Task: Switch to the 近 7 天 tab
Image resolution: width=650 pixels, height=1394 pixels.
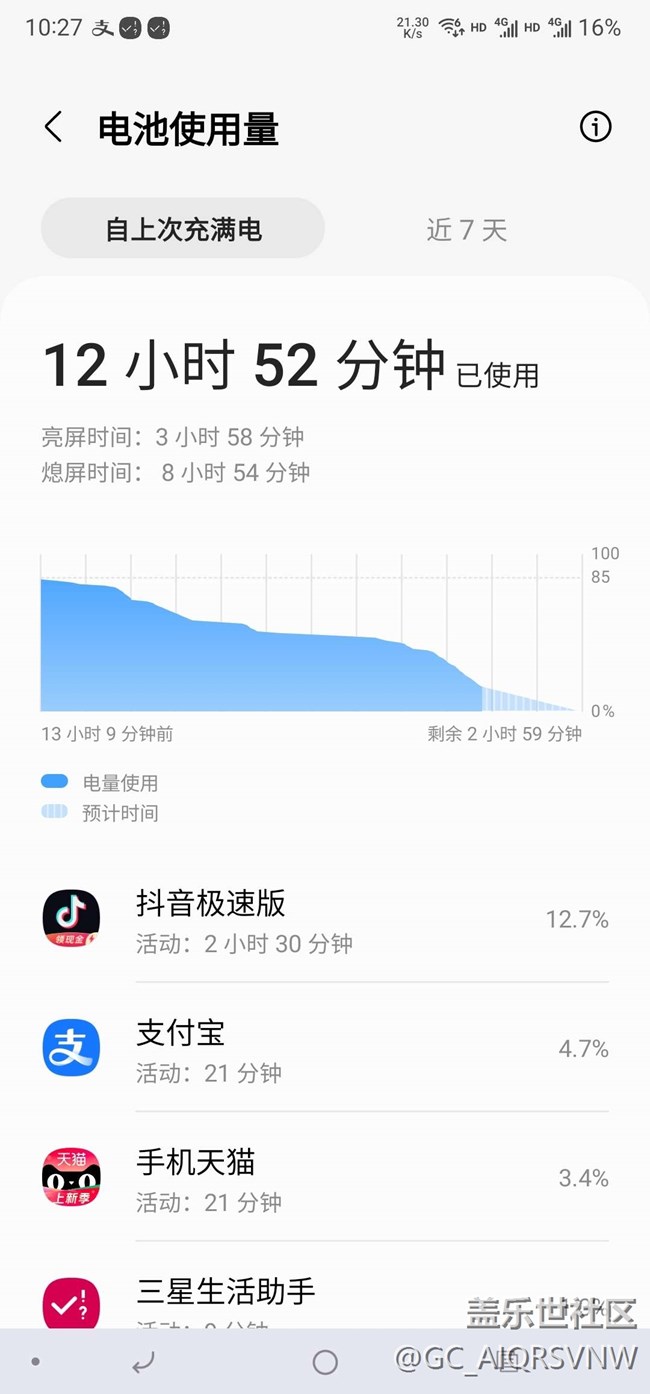Action: [x=467, y=229]
